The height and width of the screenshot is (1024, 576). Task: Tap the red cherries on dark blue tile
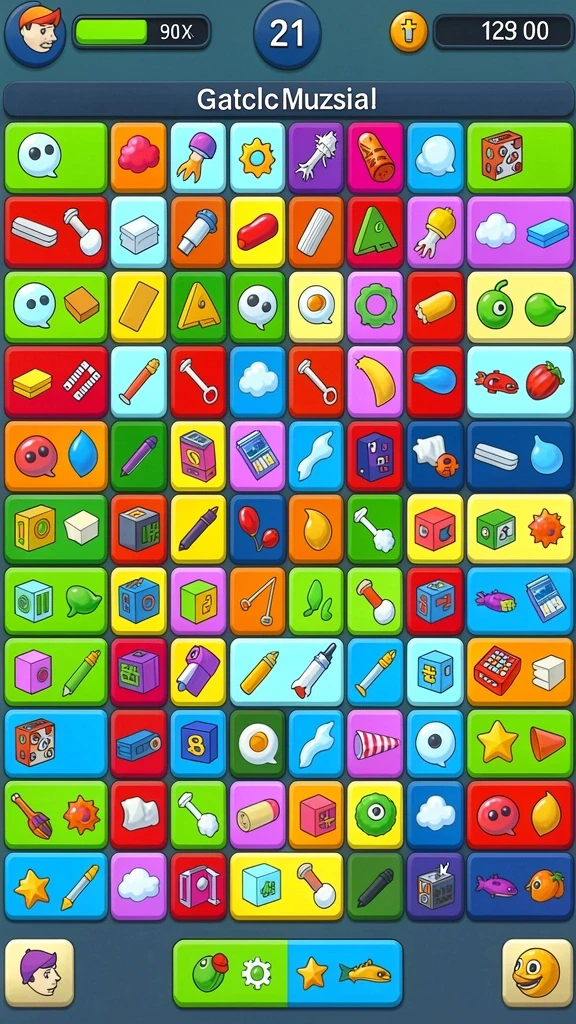pyautogui.click(x=257, y=529)
